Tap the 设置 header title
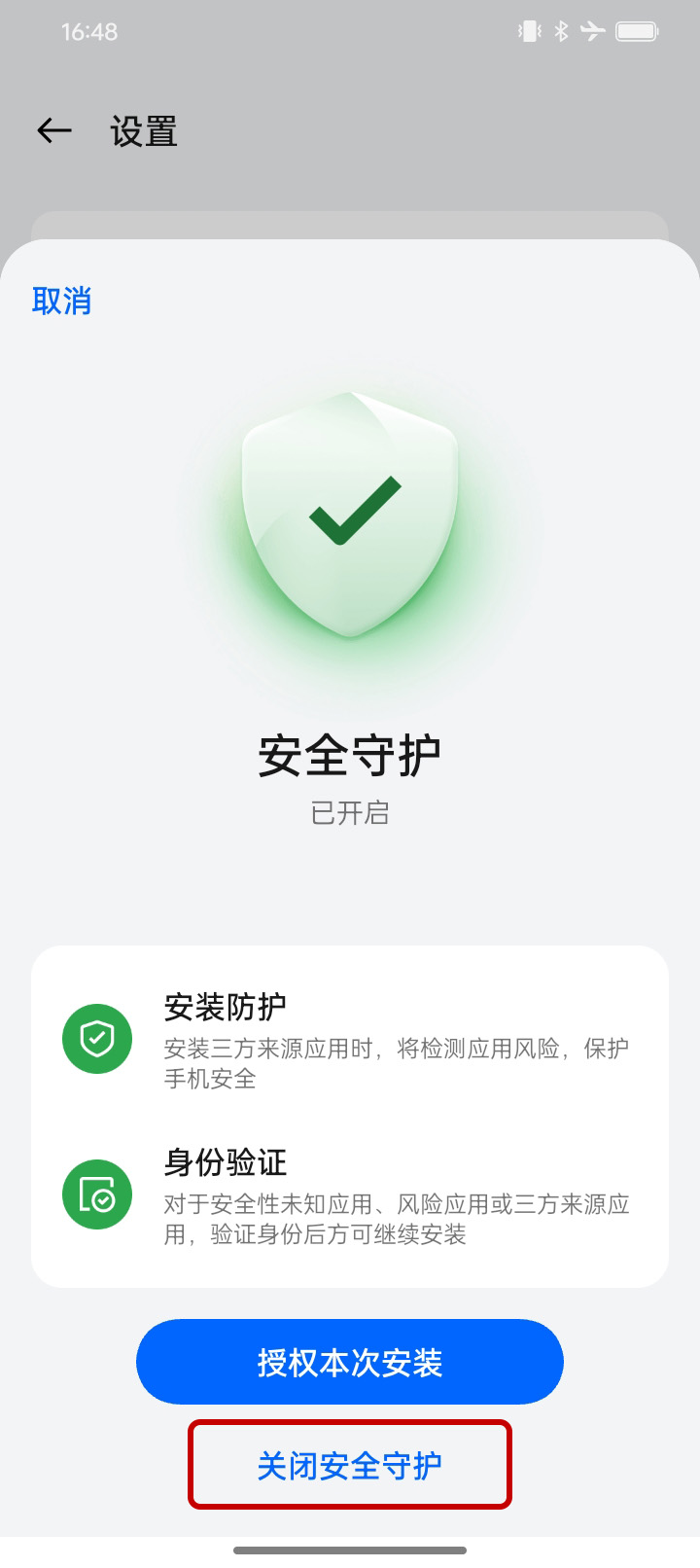The height and width of the screenshot is (1568, 700). click(142, 129)
